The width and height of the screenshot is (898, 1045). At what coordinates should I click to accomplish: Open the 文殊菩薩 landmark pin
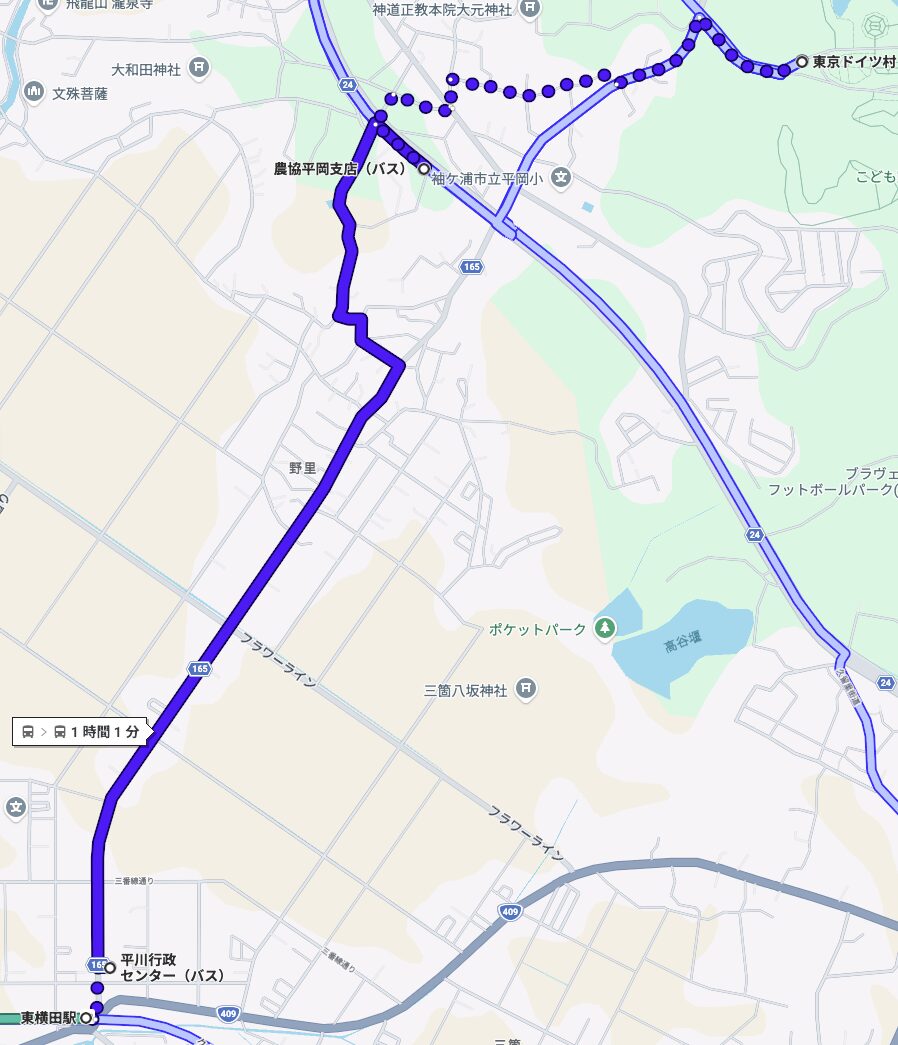coord(35,93)
